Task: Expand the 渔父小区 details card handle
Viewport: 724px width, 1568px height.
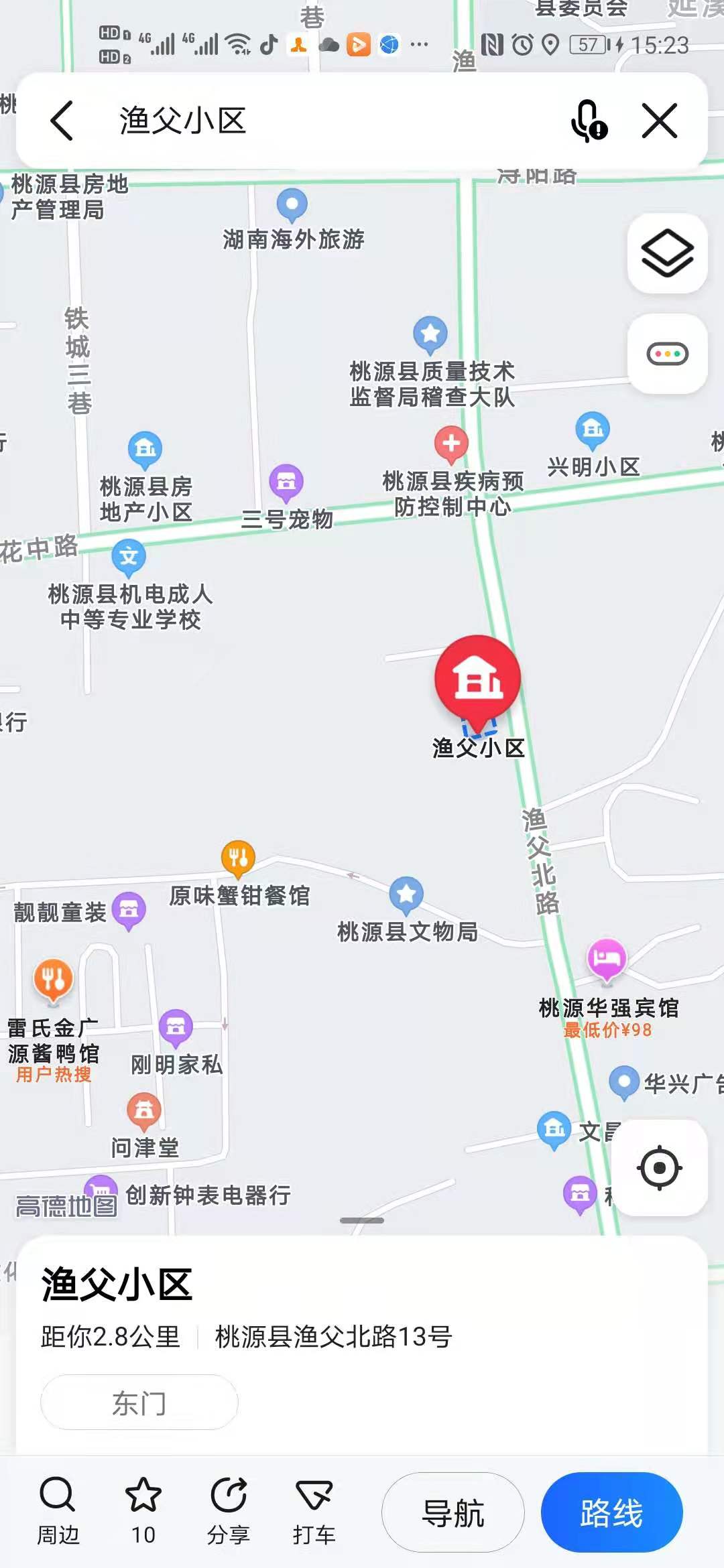Action: tap(362, 1220)
